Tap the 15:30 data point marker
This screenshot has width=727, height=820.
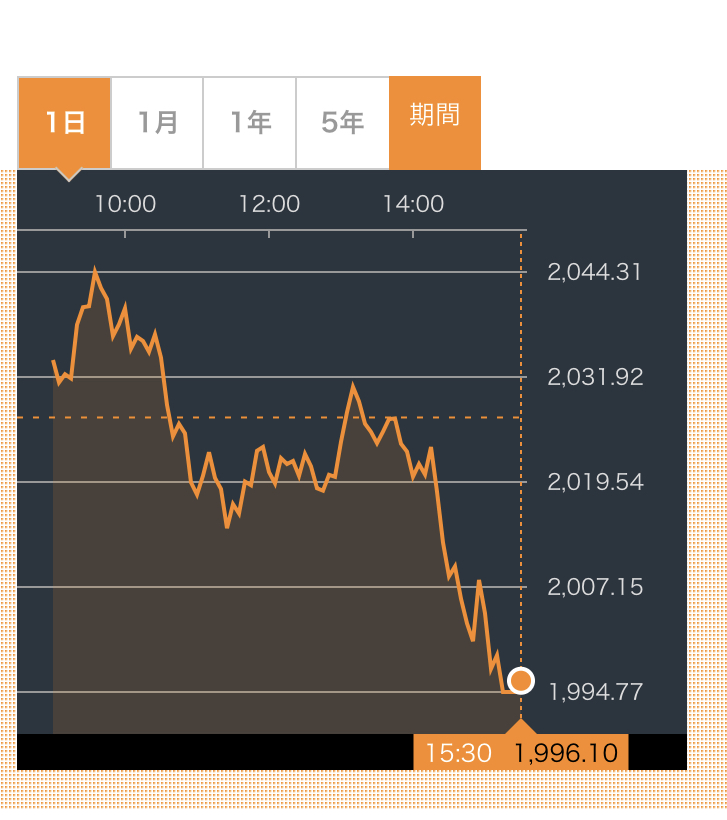click(520, 681)
